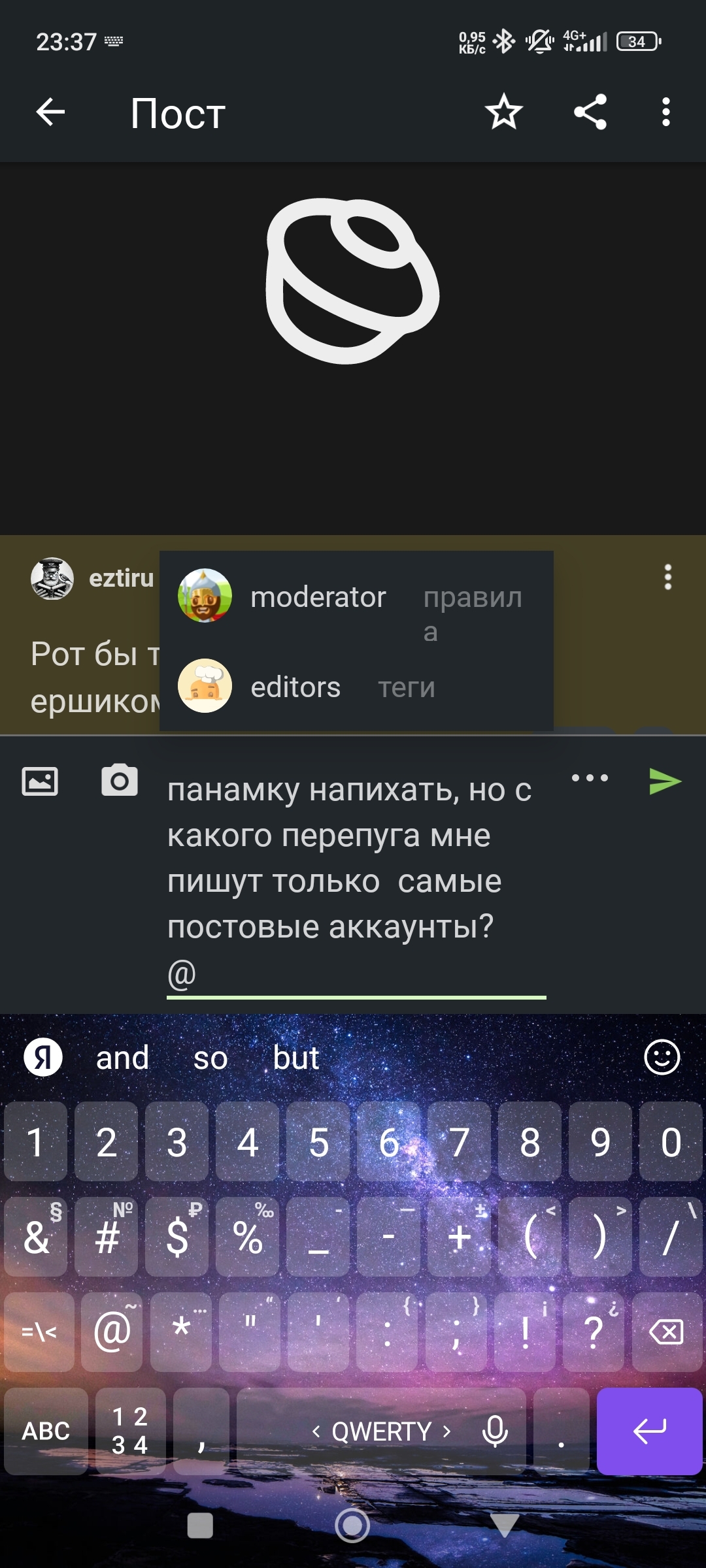Open eztiru's profile avatar

click(x=52, y=579)
